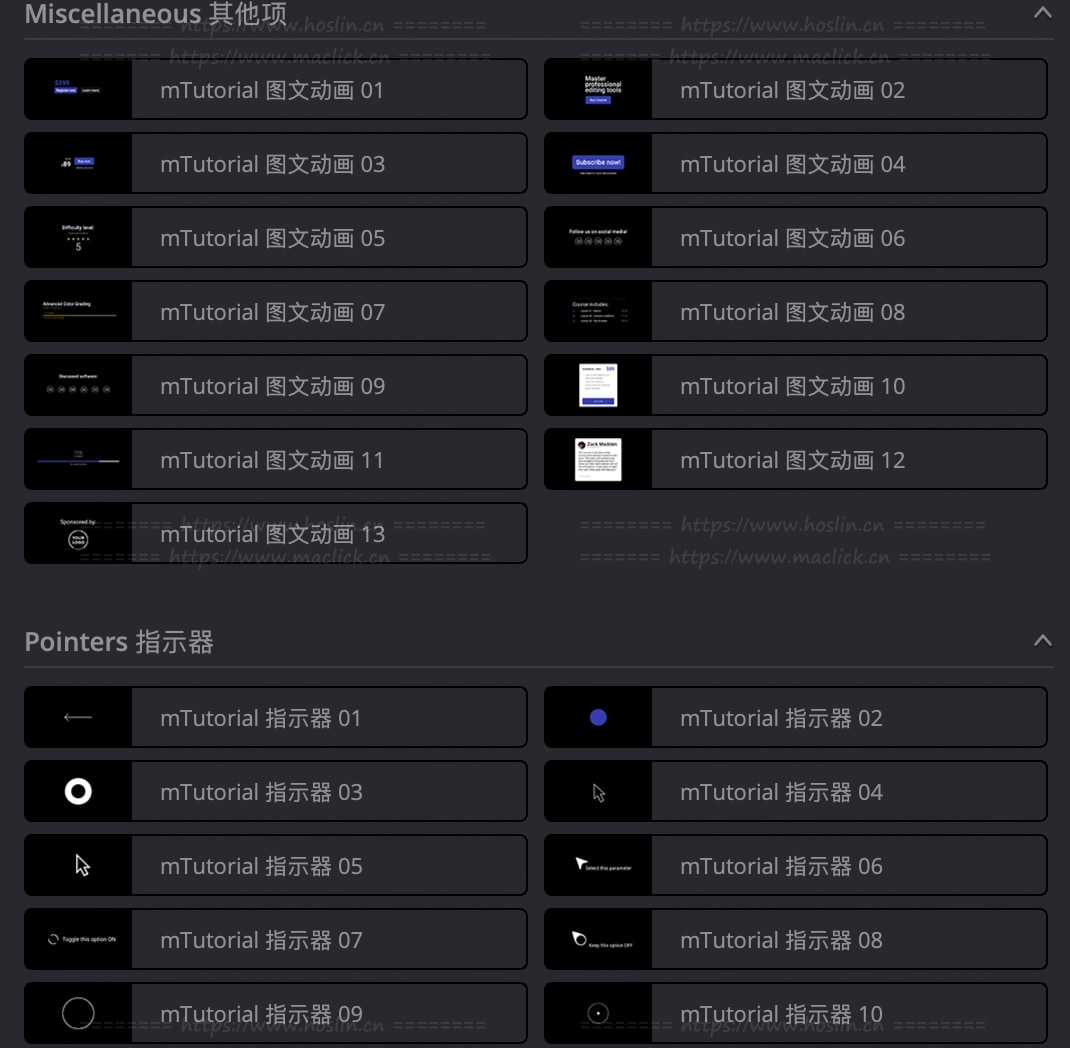Pick mTutorial 指示器 05
Screen dimensions: 1070x1048
pos(275,866)
